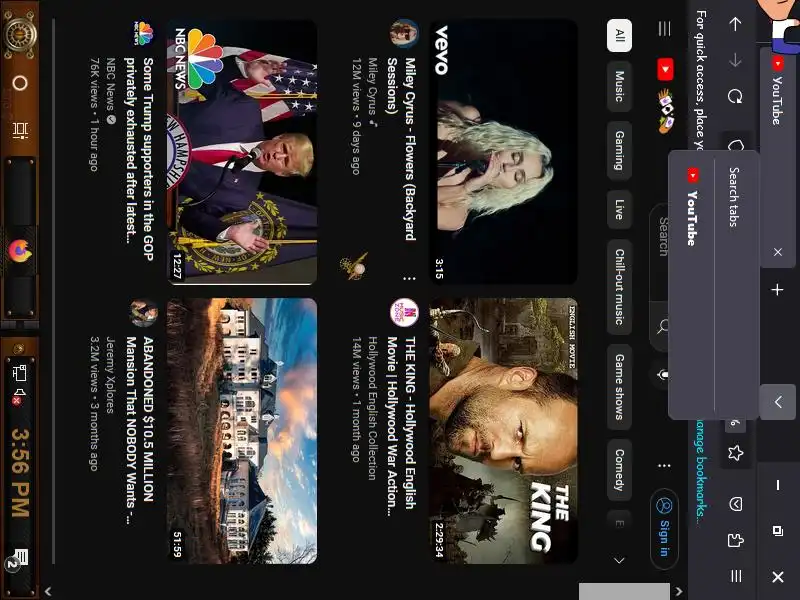Close the browser window
The height and width of the screenshot is (600, 800).
coord(777,577)
